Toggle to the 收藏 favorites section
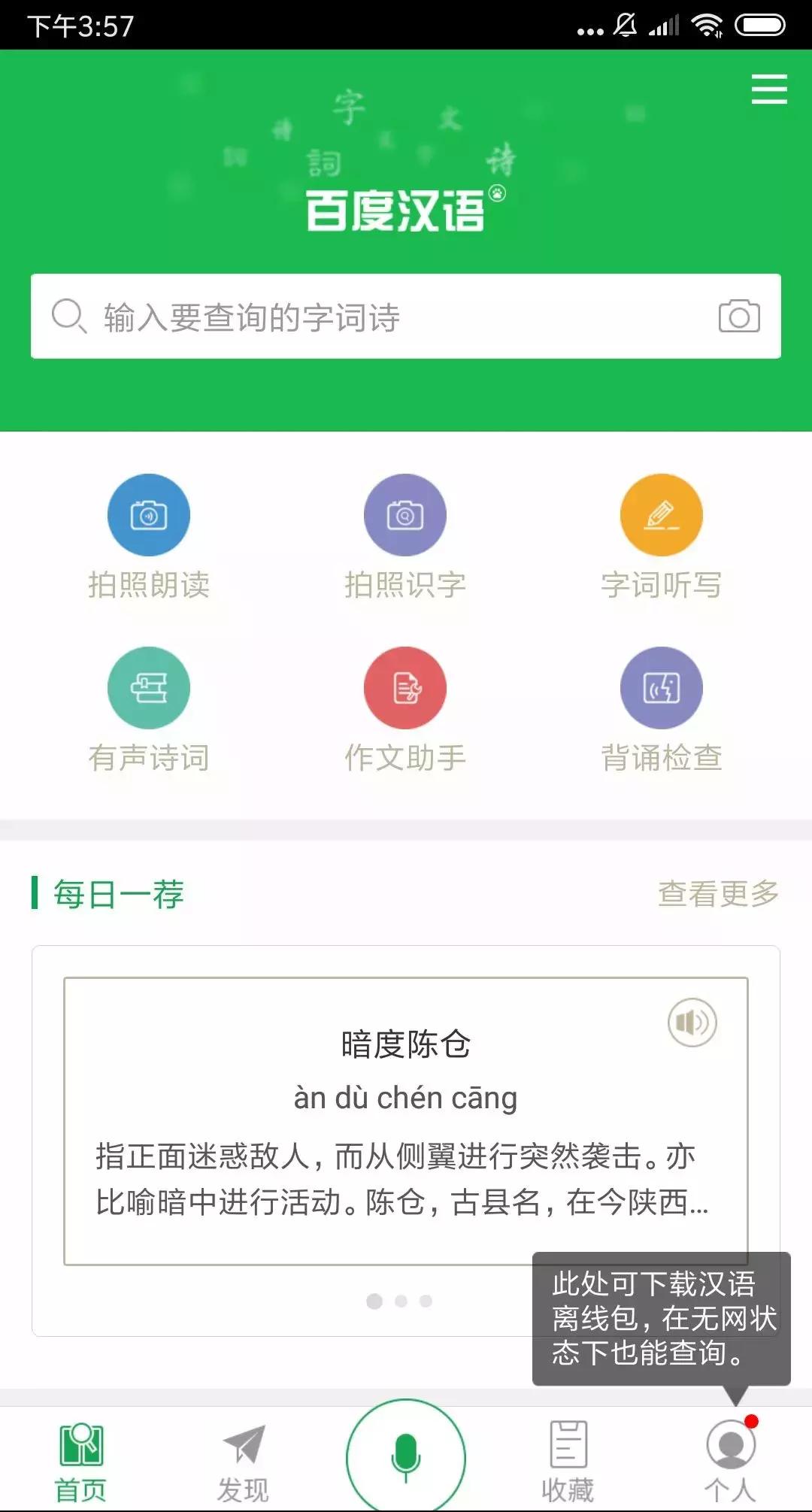The height and width of the screenshot is (1512, 812). [568, 1455]
